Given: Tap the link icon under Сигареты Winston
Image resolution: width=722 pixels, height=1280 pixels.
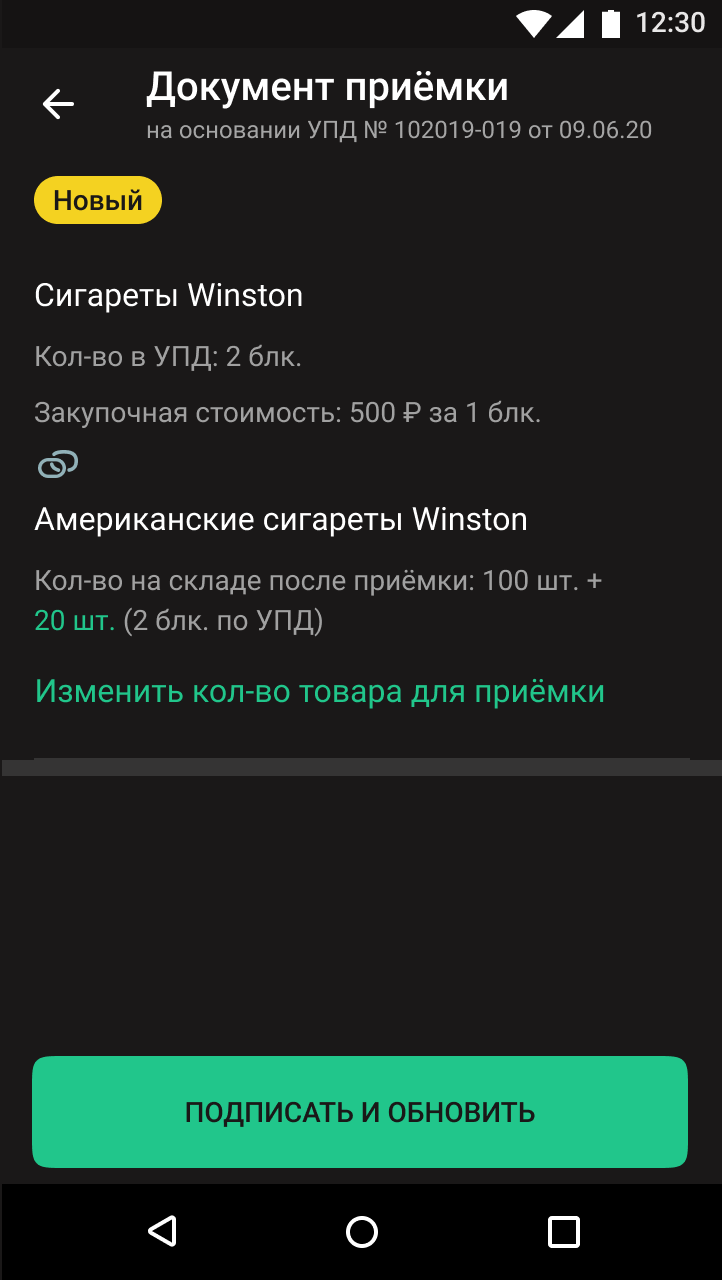Looking at the screenshot, I should [57, 464].
